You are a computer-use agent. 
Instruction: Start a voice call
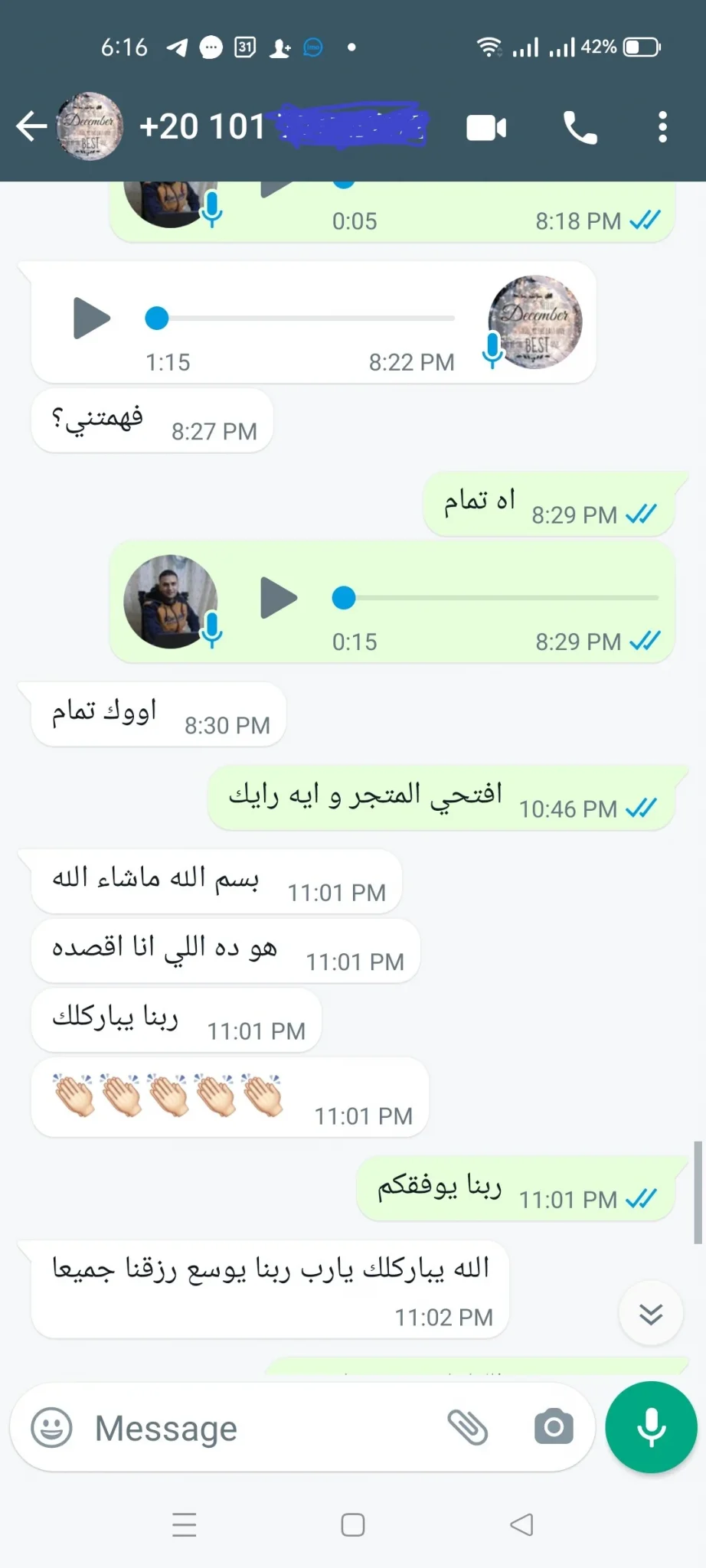[x=580, y=127]
